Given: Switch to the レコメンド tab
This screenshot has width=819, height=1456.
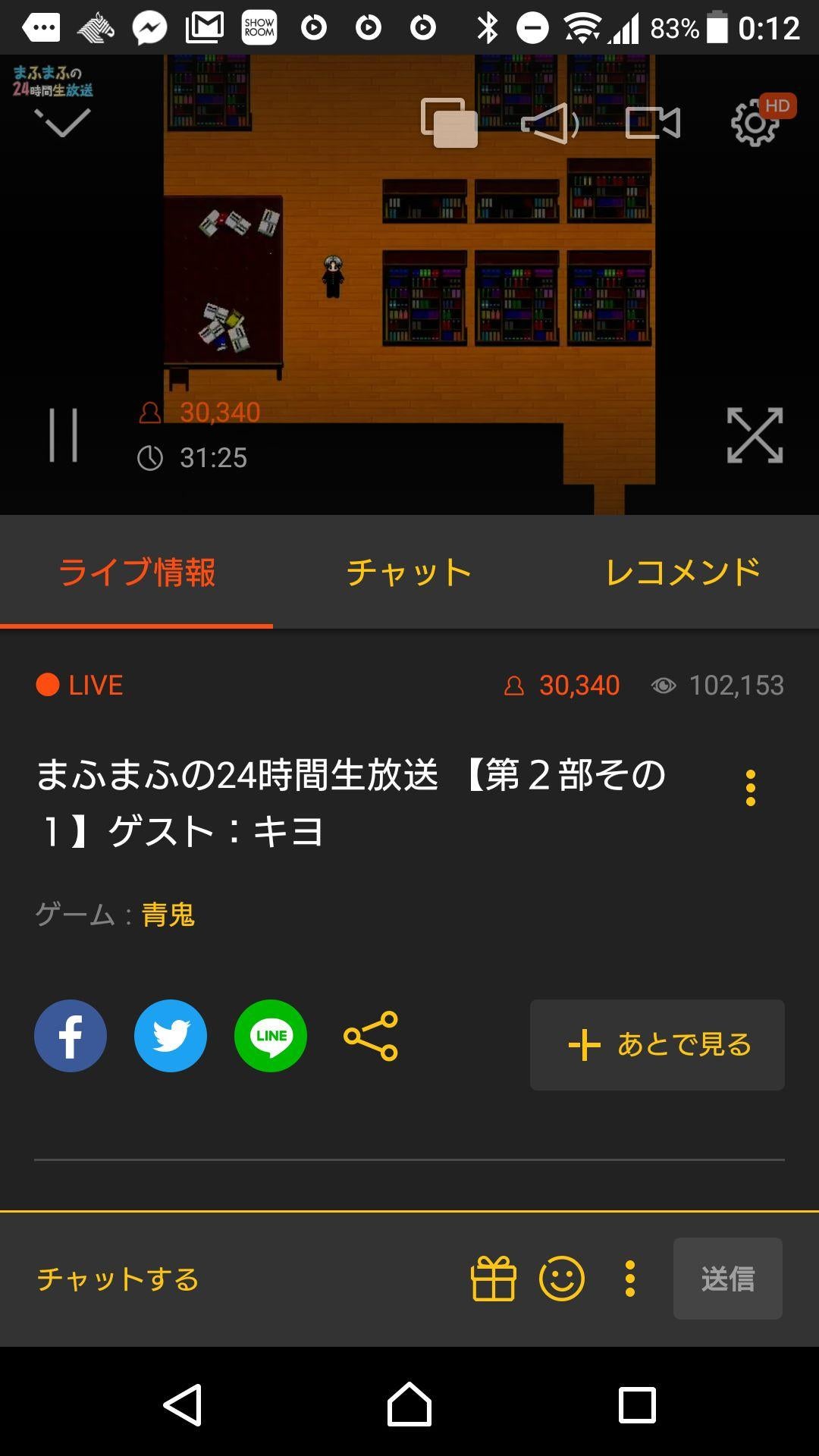Looking at the screenshot, I should point(682,572).
